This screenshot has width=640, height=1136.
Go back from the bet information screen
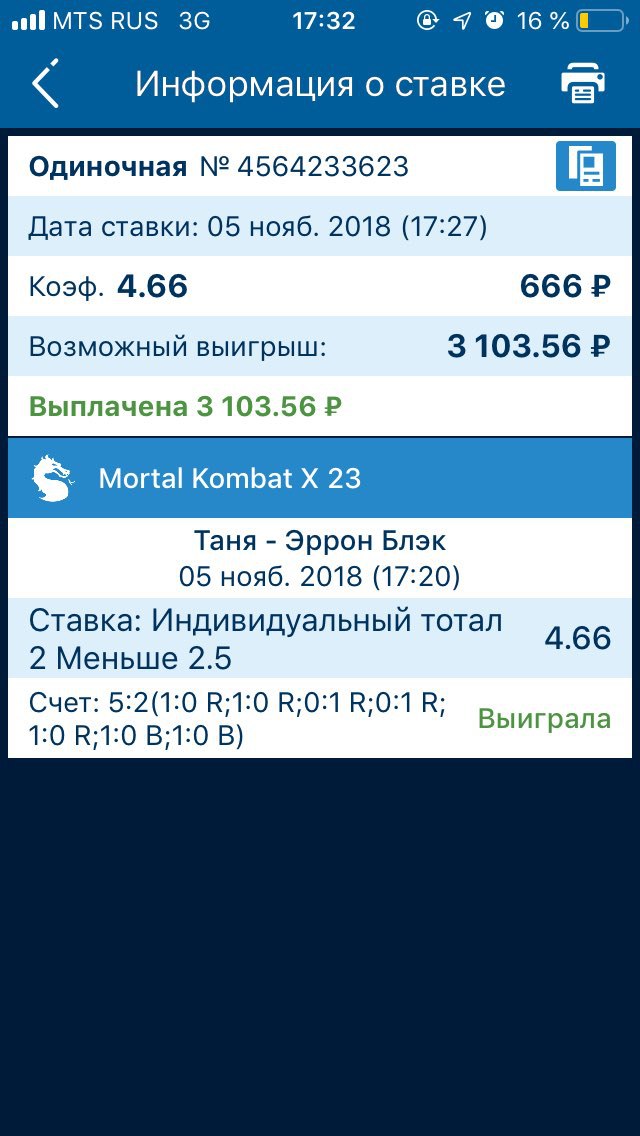(45, 83)
